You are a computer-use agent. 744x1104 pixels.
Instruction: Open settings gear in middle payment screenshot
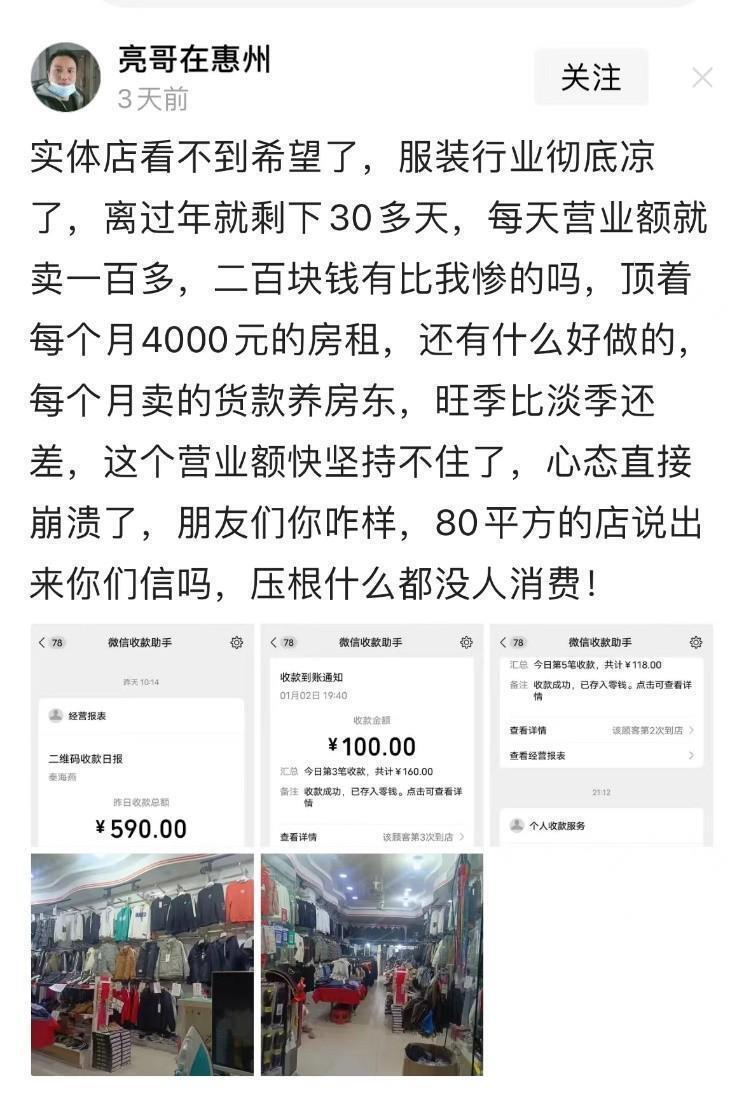tap(466, 642)
